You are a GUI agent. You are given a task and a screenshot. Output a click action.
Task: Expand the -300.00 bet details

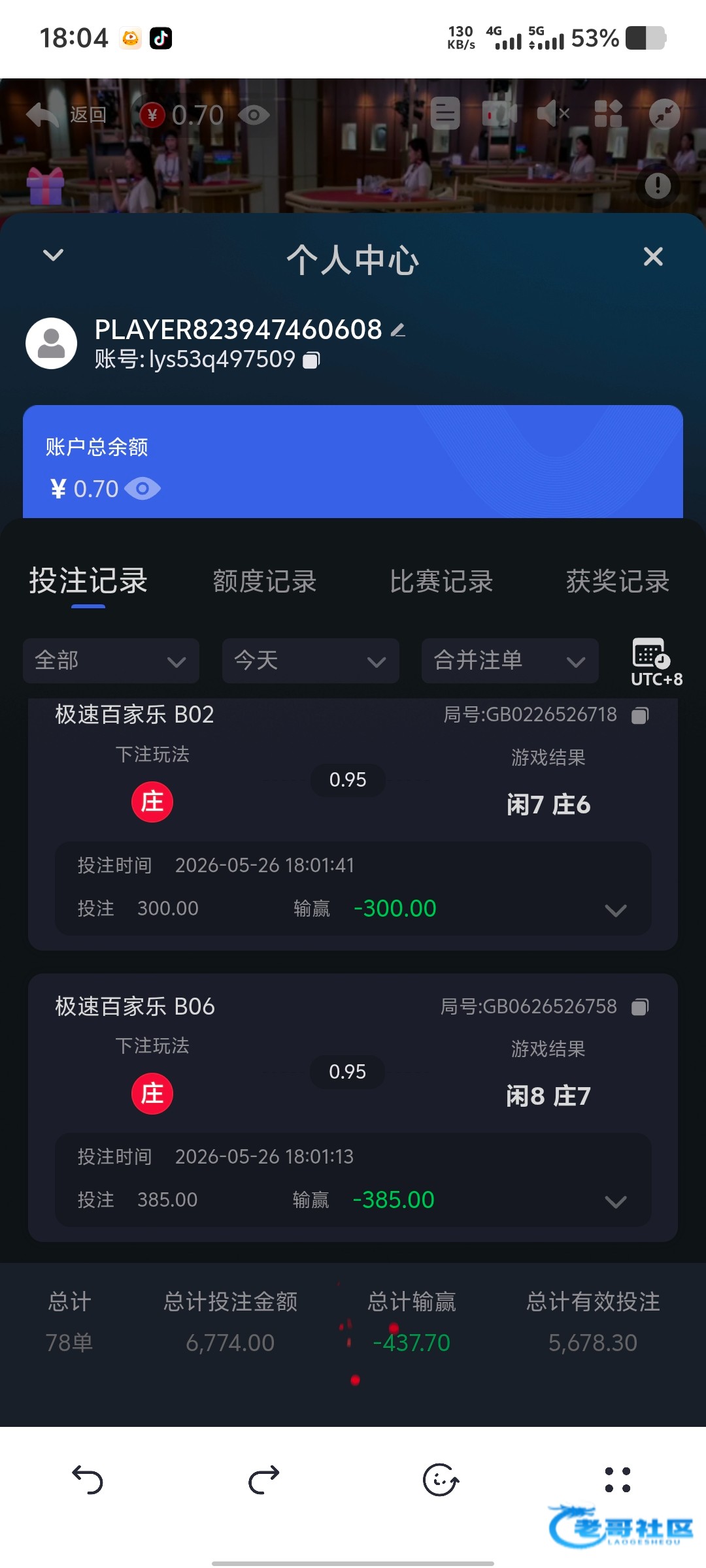pyautogui.click(x=616, y=910)
